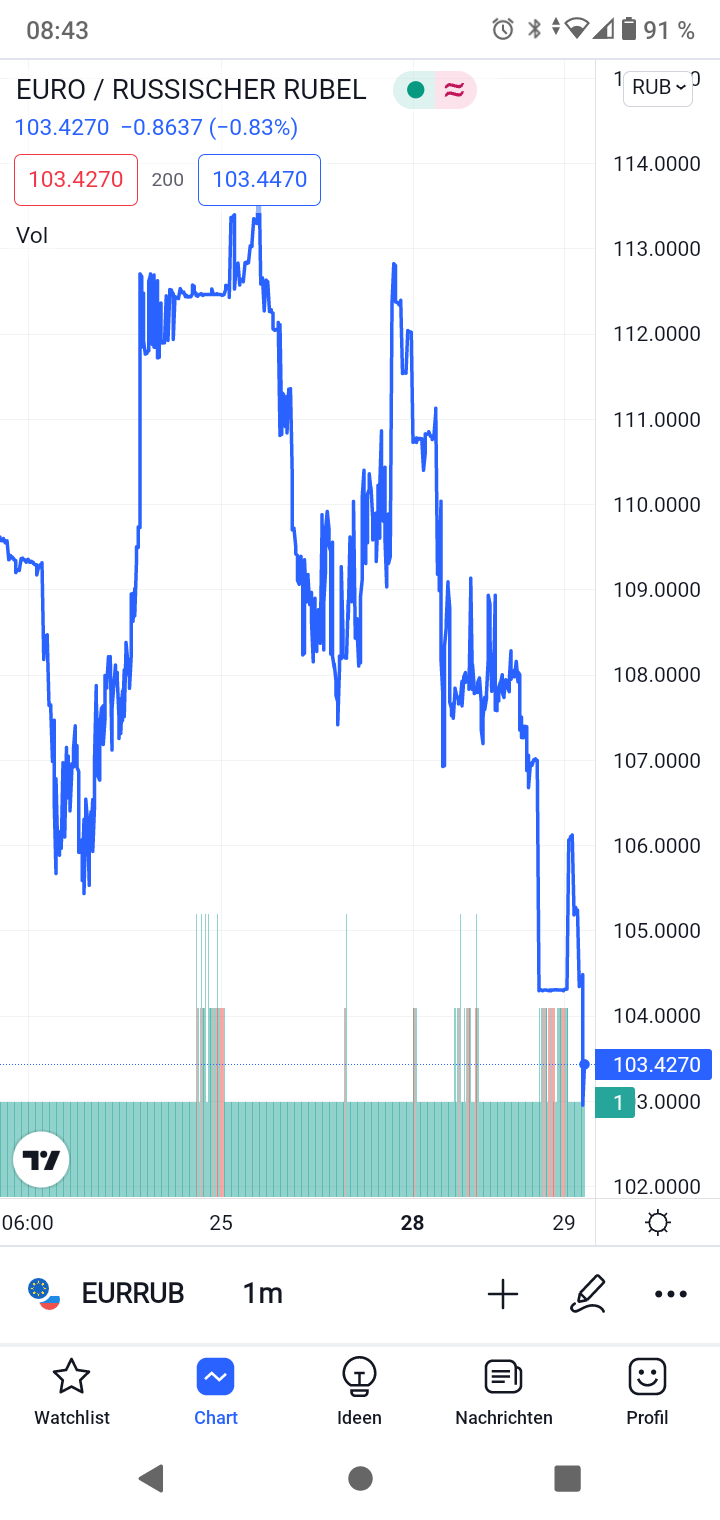The height and width of the screenshot is (1520, 720).
Task: Open the drawing tools pen icon
Action: point(588,1293)
